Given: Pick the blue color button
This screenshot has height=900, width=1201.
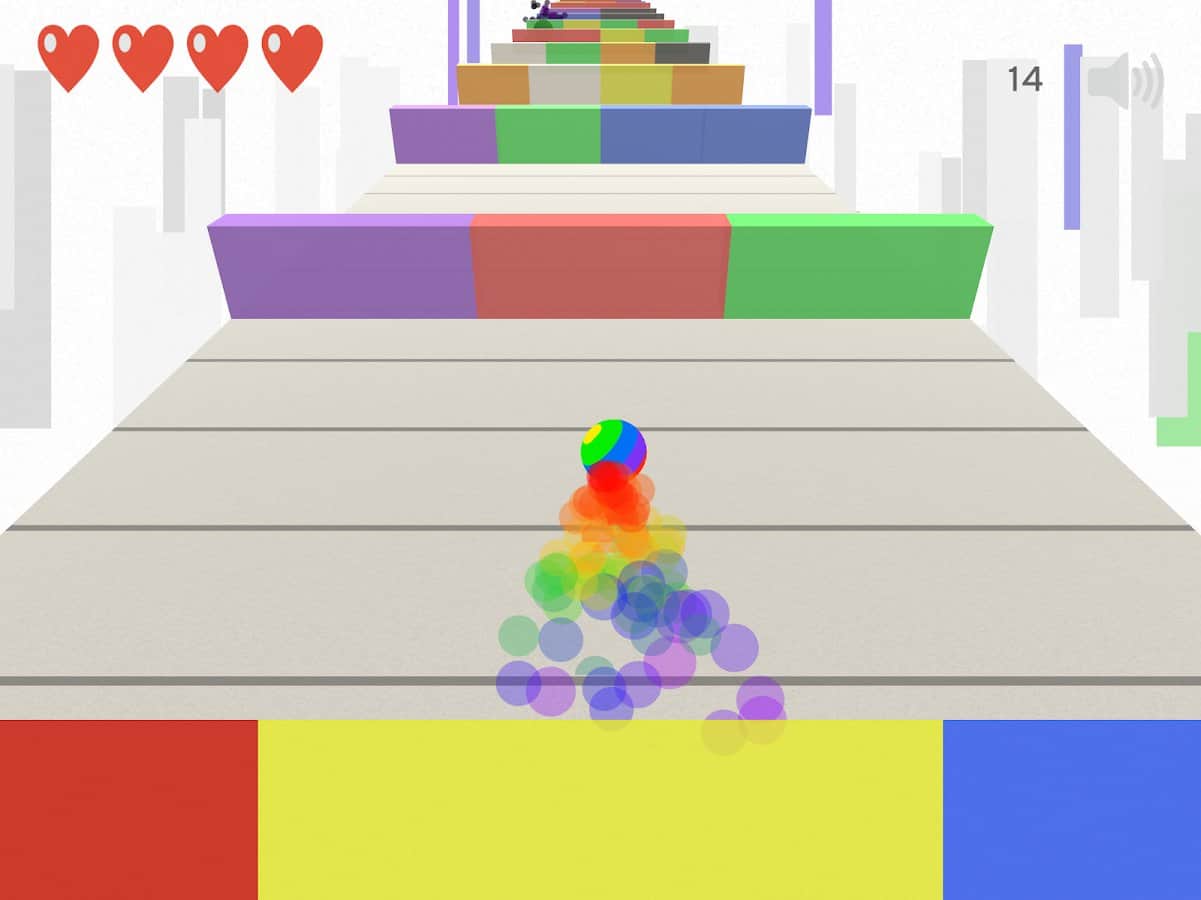Looking at the screenshot, I should pos(1071,810).
